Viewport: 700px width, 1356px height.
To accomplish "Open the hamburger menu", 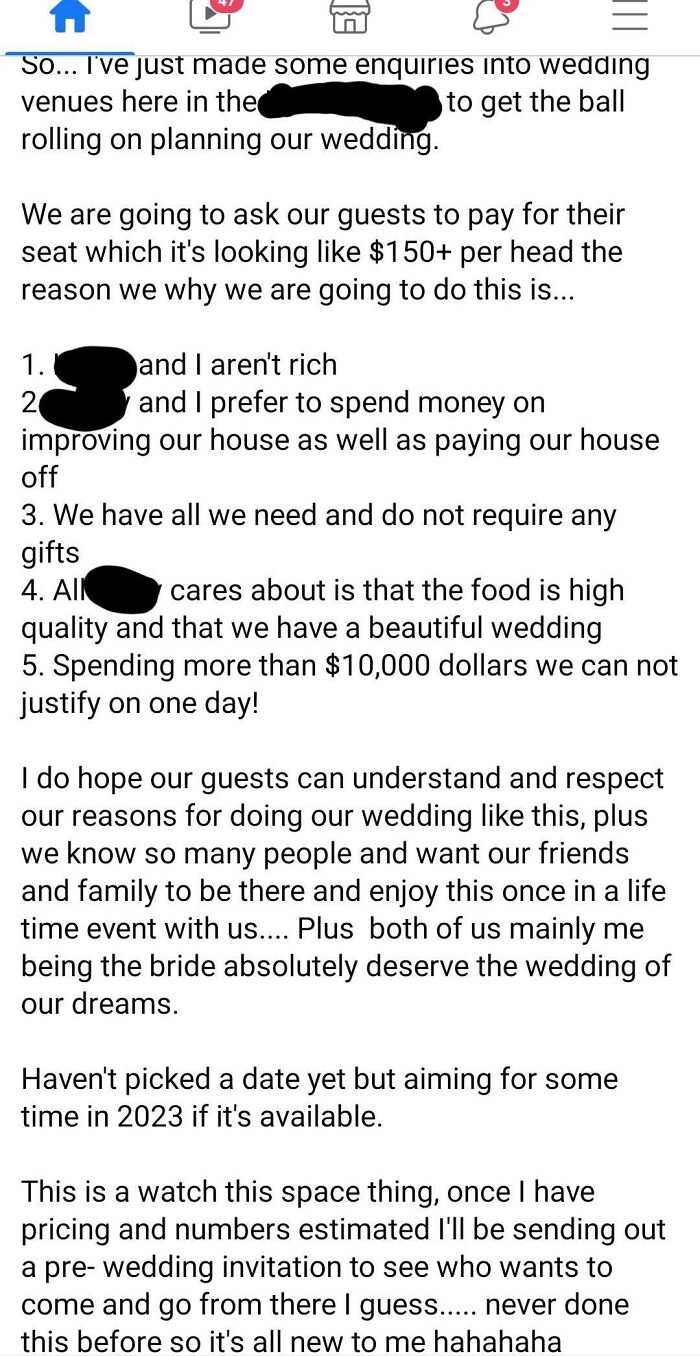I will point(629,15).
